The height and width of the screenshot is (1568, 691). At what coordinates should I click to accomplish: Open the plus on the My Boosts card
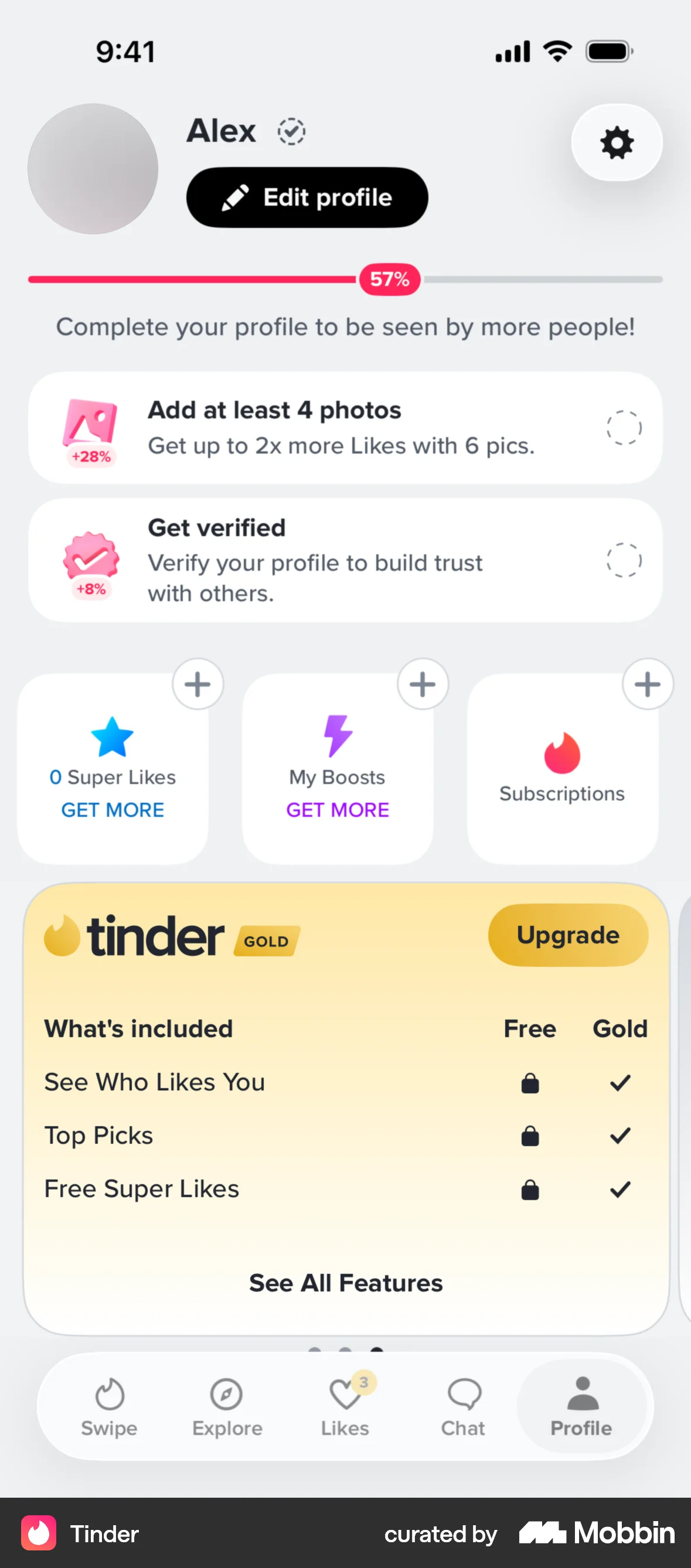click(423, 684)
